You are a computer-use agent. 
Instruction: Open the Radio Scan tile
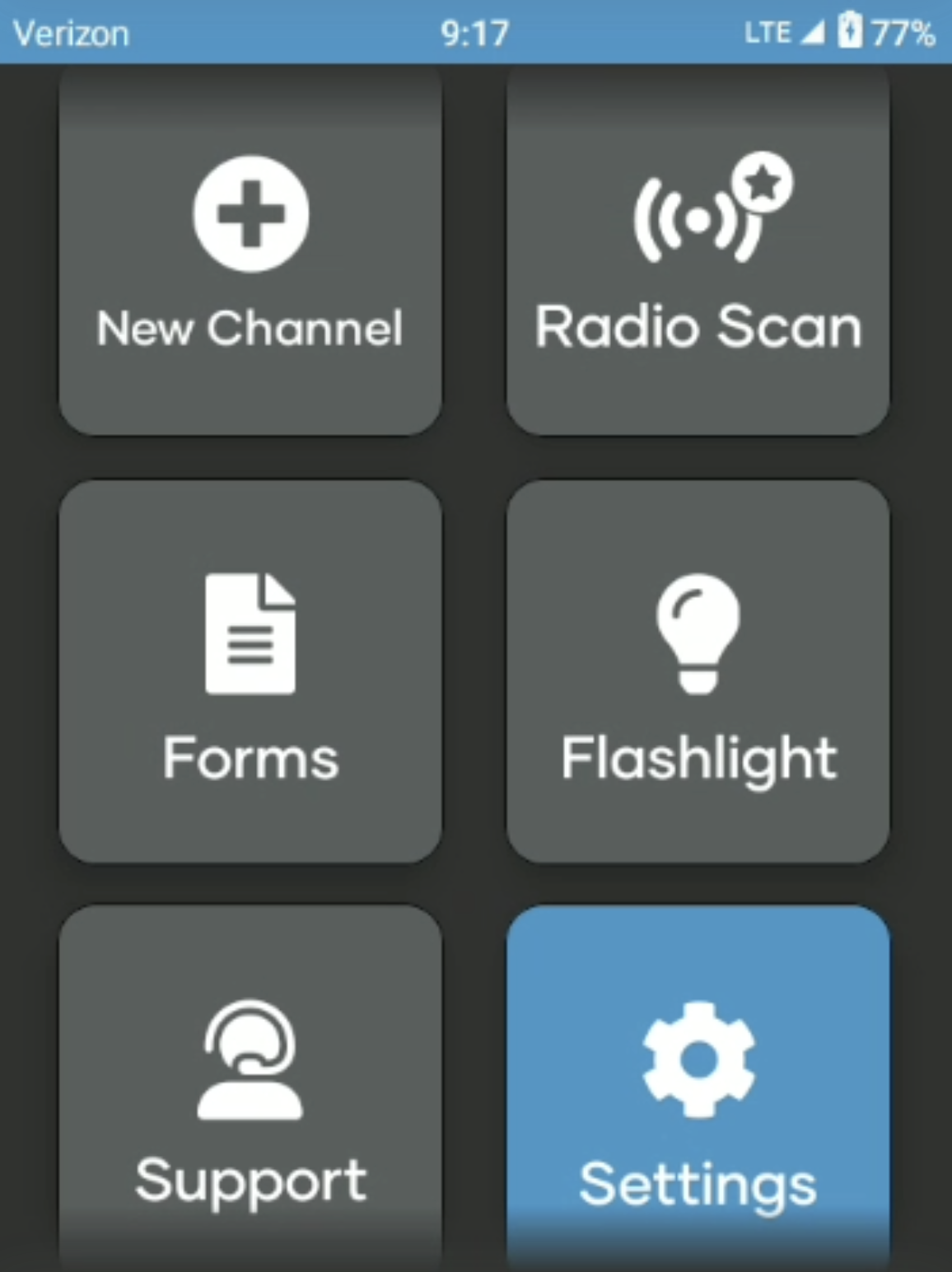pyautogui.click(x=698, y=251)
